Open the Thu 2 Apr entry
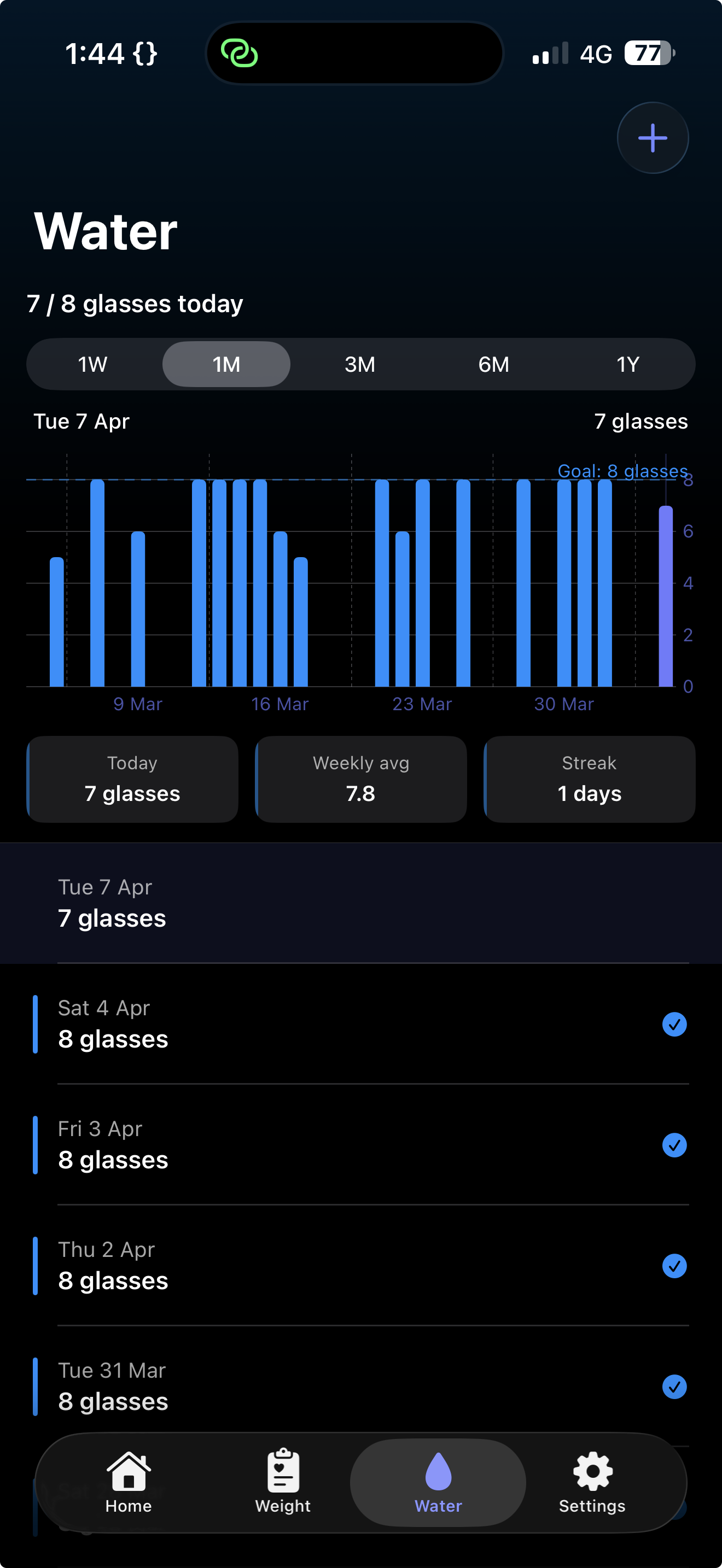Image resolution: width=722 pixels, height=1568 pixels. [361, 1266]
